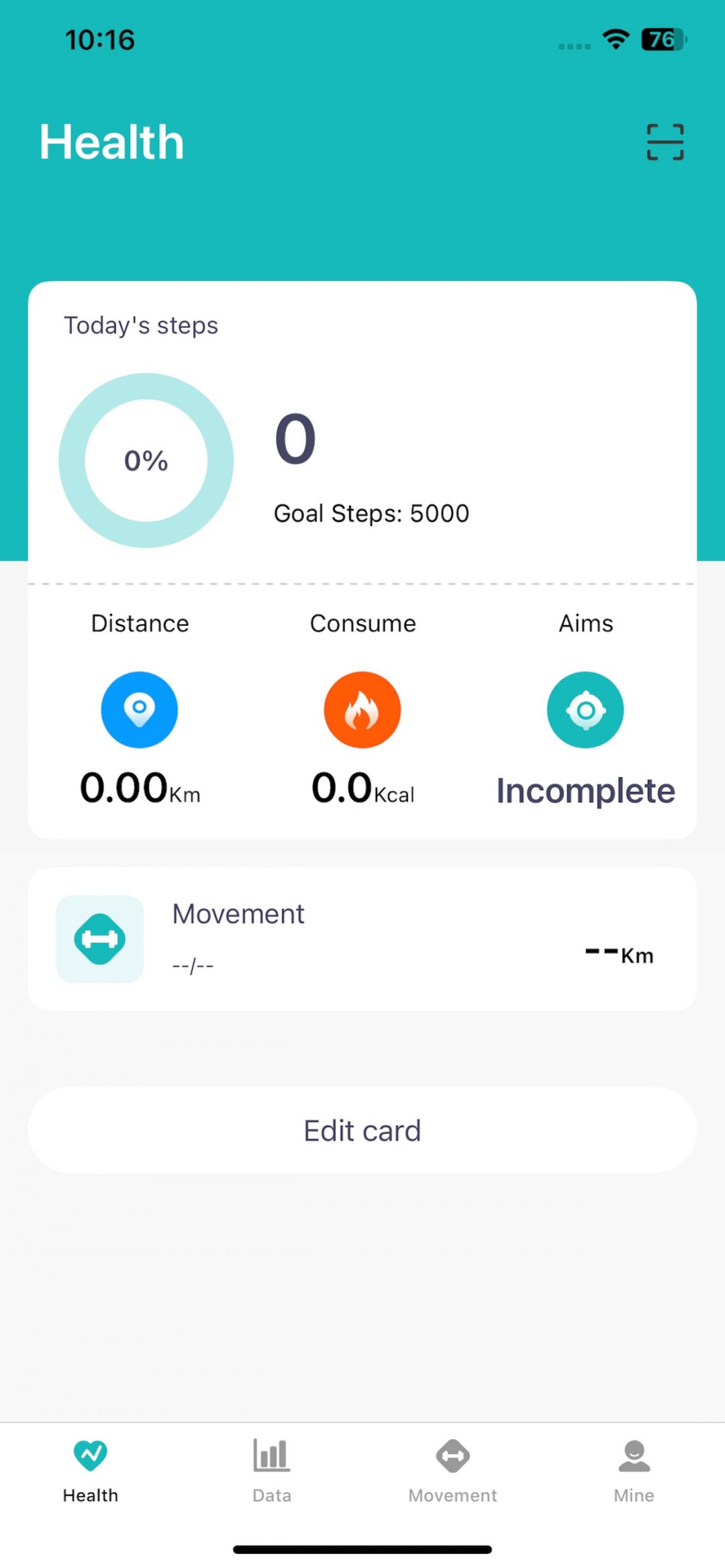The image size is (725, 1568).
Task: Tap the Edit card button
Action: click(362, 1131)
